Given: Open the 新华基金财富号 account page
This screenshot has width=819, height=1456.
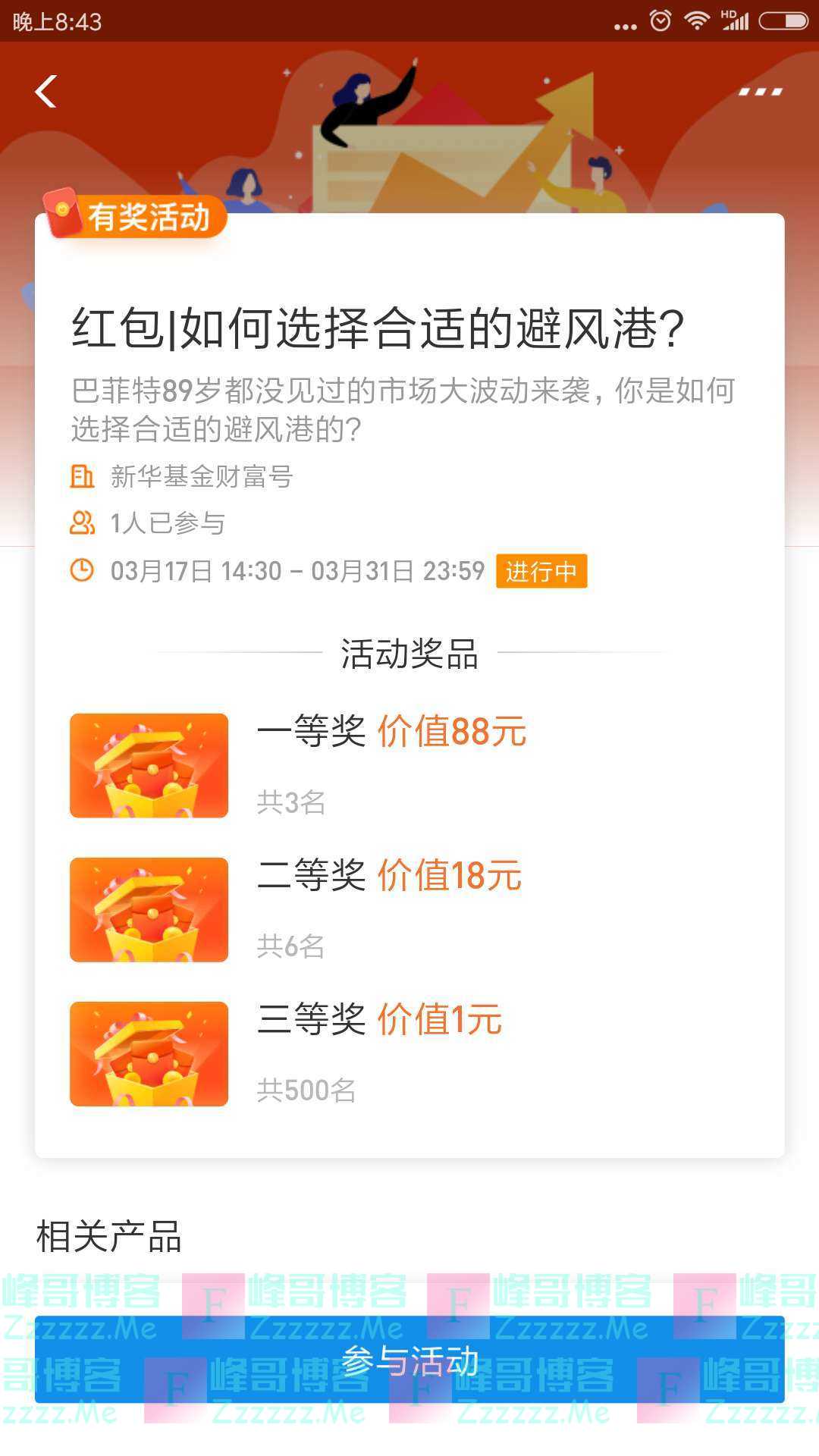Looking at the screenshot, I should [x=201, y=476].
